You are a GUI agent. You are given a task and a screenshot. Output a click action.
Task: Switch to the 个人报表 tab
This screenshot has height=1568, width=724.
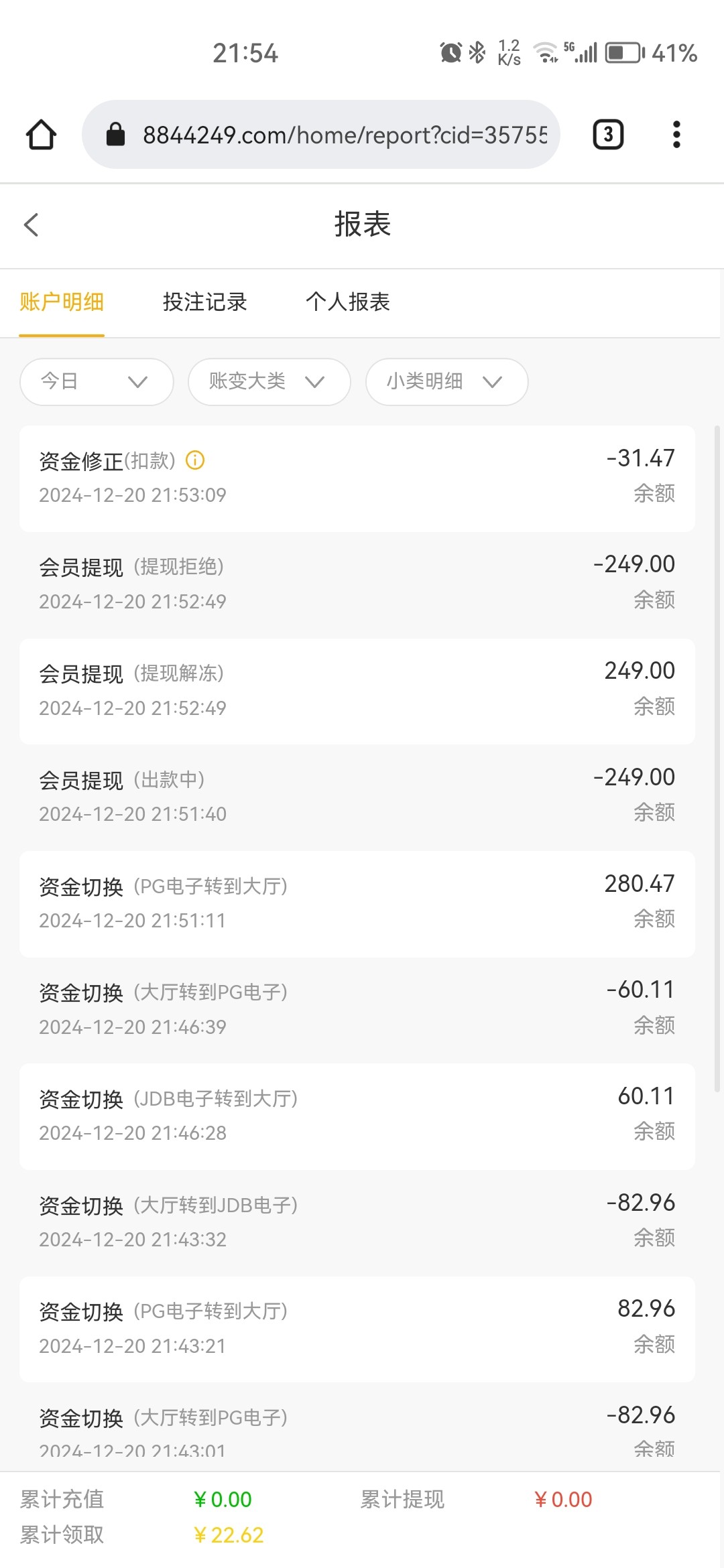pos(347,302)
